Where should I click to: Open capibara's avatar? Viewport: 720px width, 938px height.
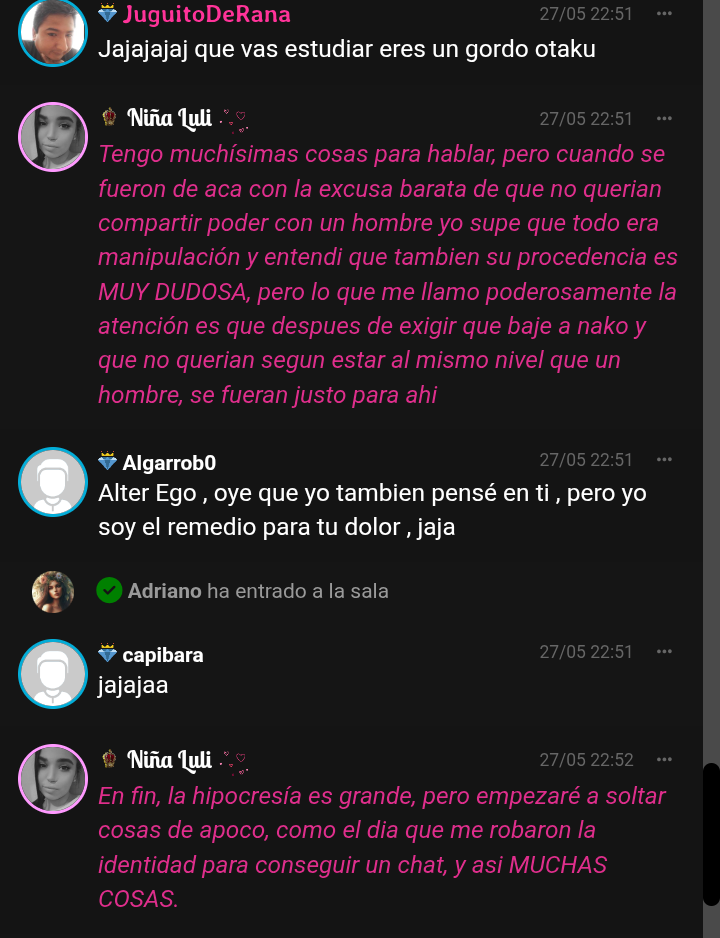53,674
